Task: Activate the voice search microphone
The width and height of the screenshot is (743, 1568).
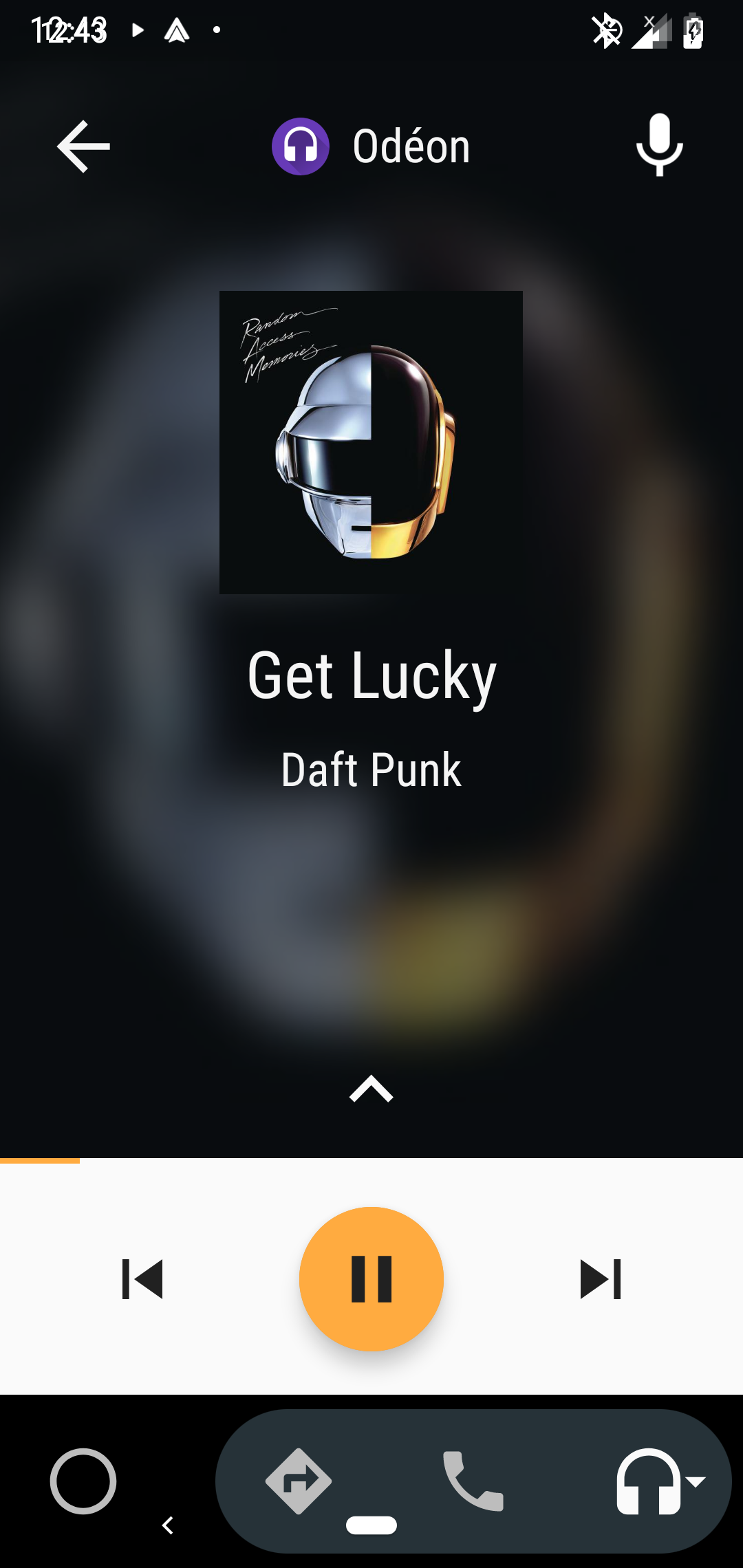Action: coord(659,145)
